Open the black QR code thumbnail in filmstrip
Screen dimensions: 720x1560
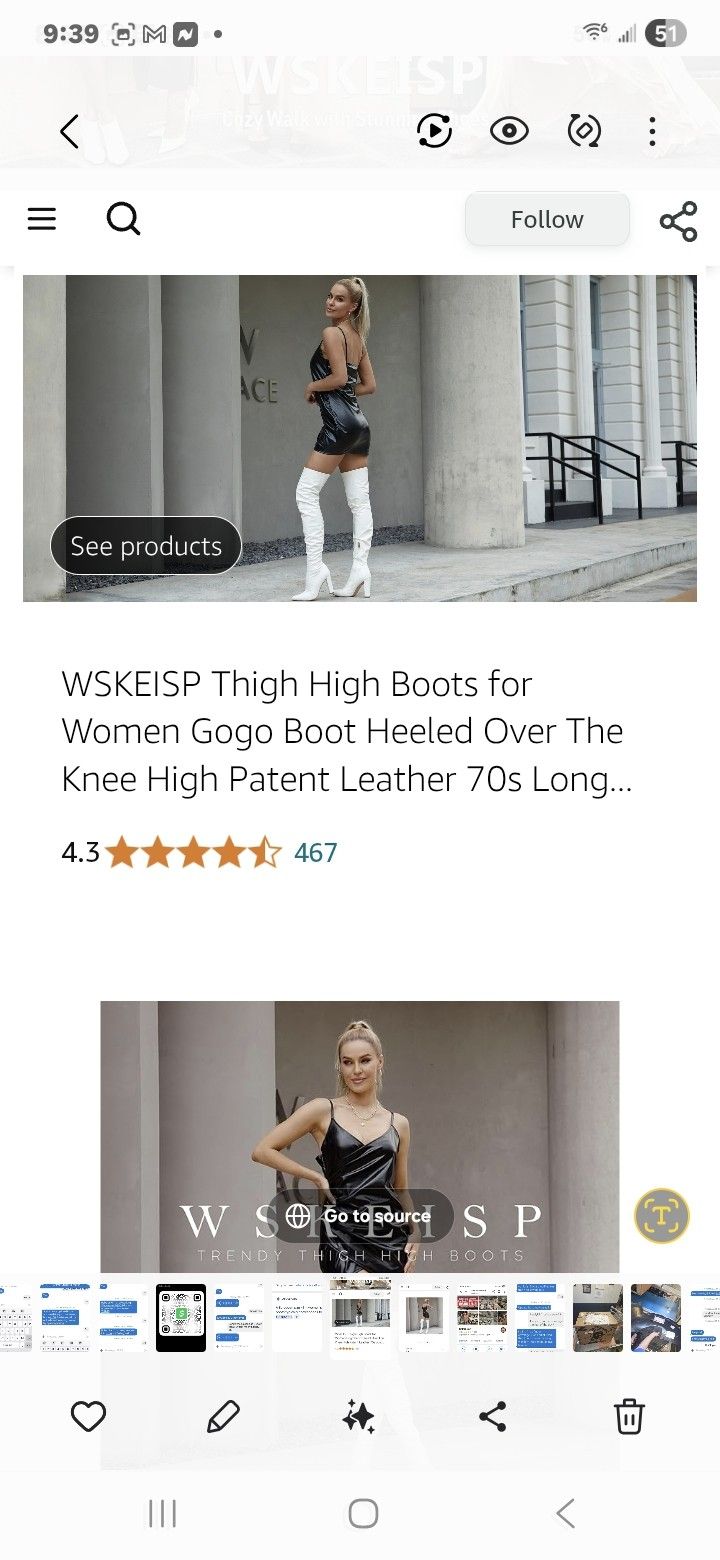(181, 1317)
